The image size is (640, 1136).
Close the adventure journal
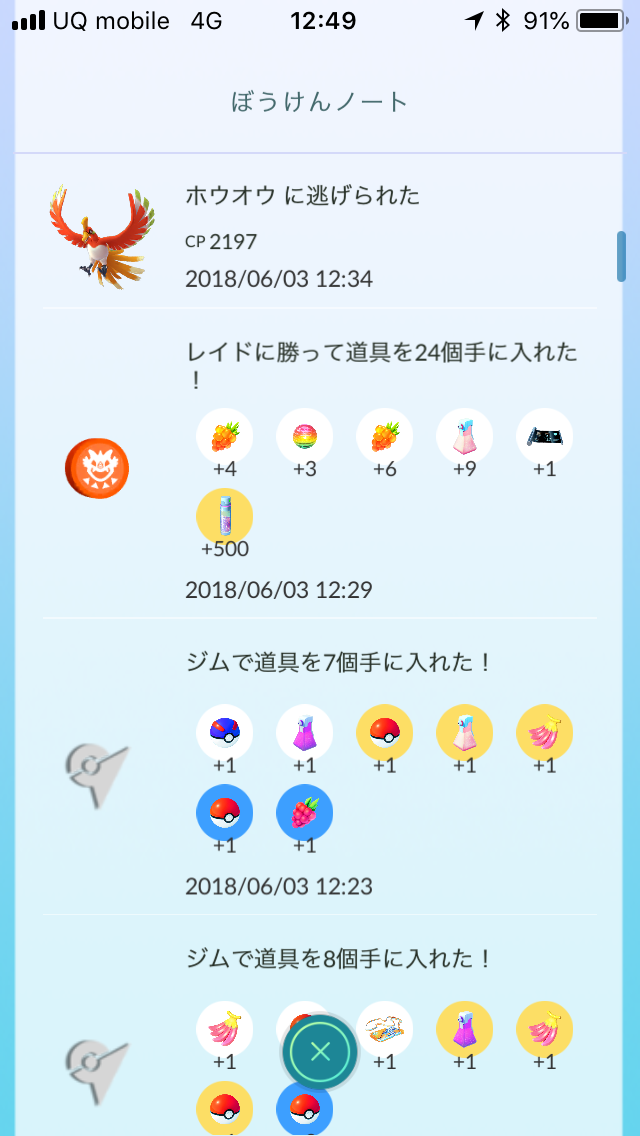coord(320,1051)
